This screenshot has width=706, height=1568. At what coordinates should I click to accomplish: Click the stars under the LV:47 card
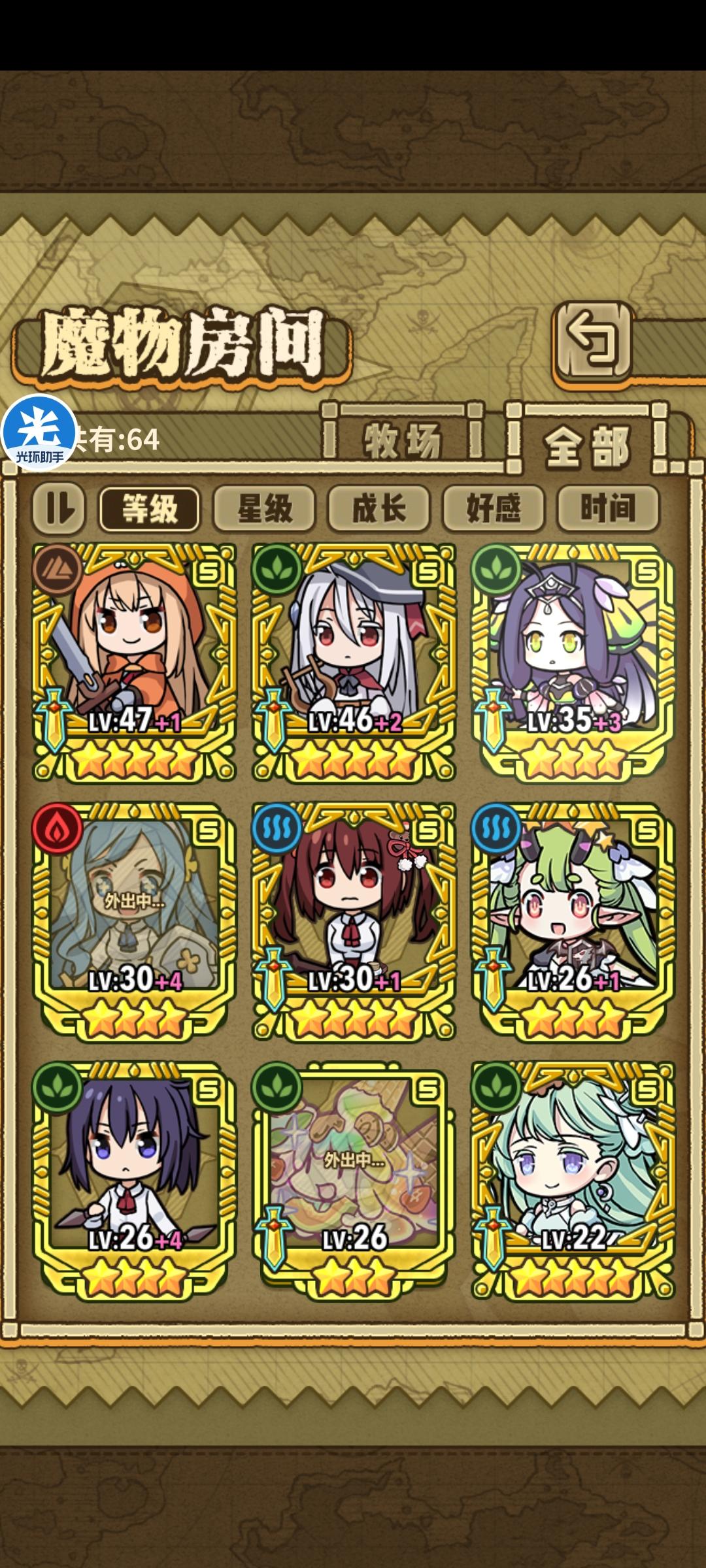coord(129,760)
